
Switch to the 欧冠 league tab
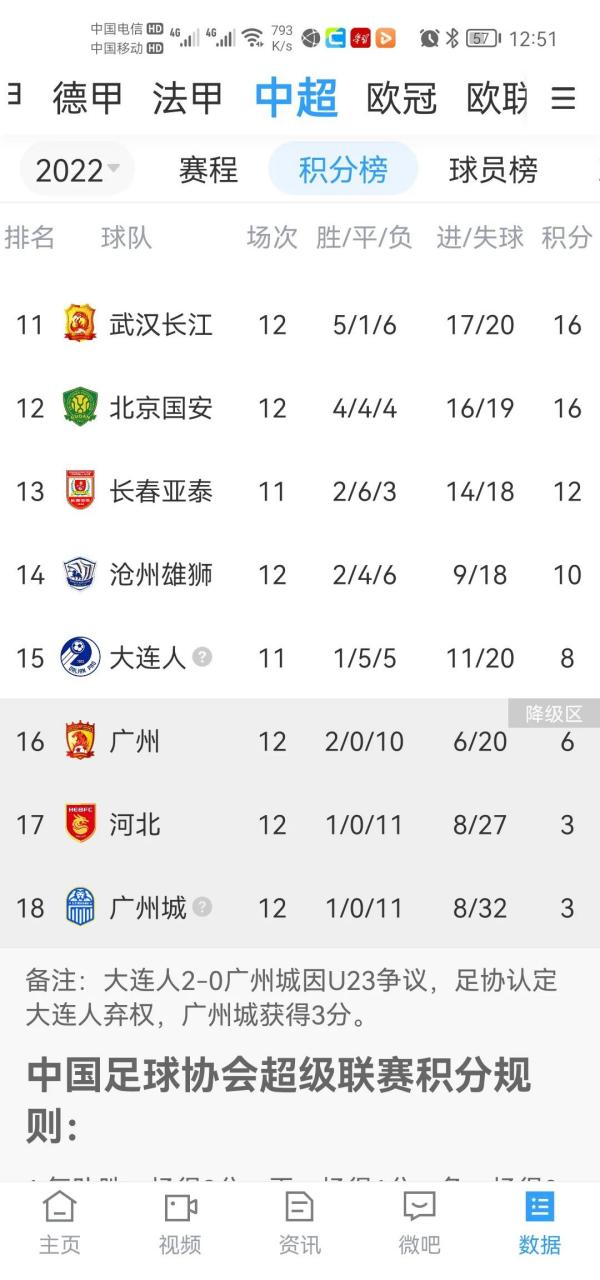pyautogui.click(x=401, y=98)
